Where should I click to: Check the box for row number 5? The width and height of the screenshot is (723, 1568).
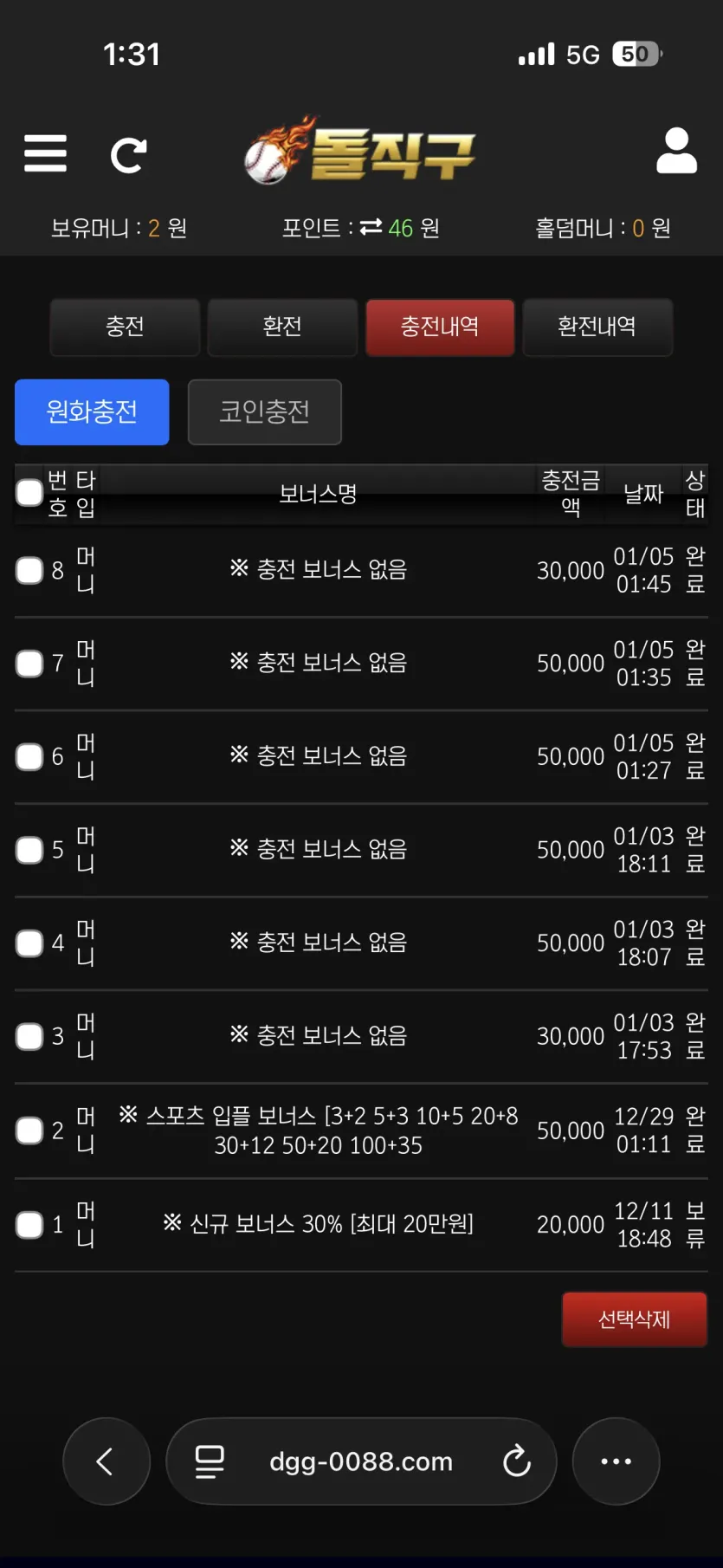(x=29, y=850)
